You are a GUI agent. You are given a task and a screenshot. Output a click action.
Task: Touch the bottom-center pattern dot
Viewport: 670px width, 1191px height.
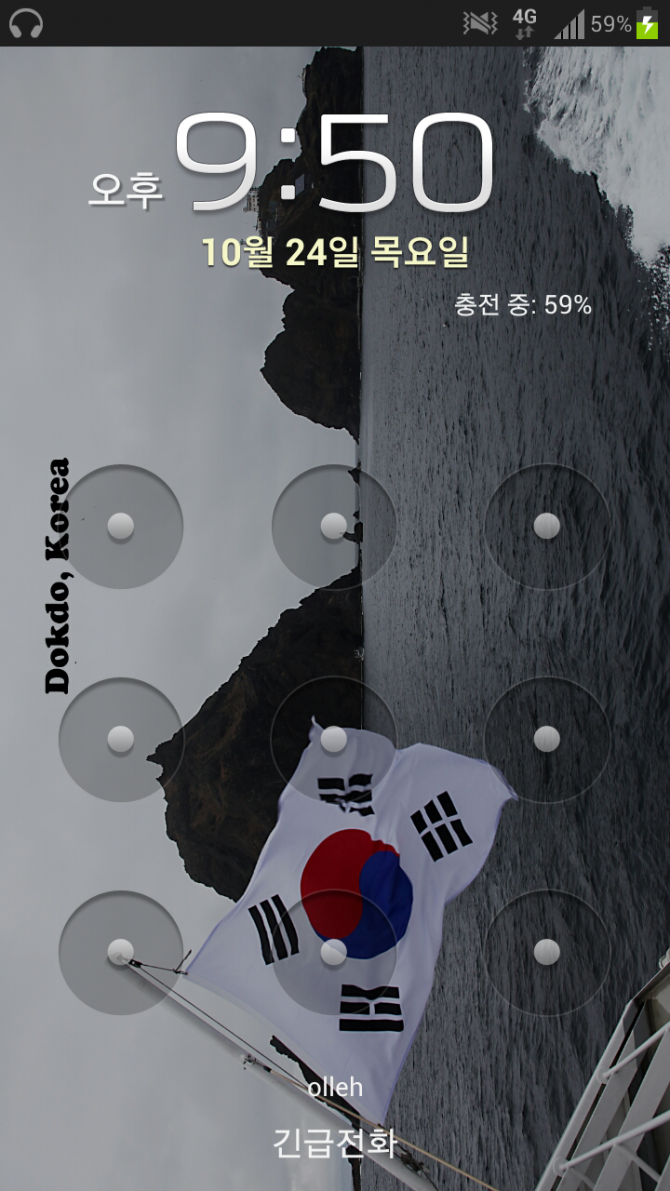(333, 952)
